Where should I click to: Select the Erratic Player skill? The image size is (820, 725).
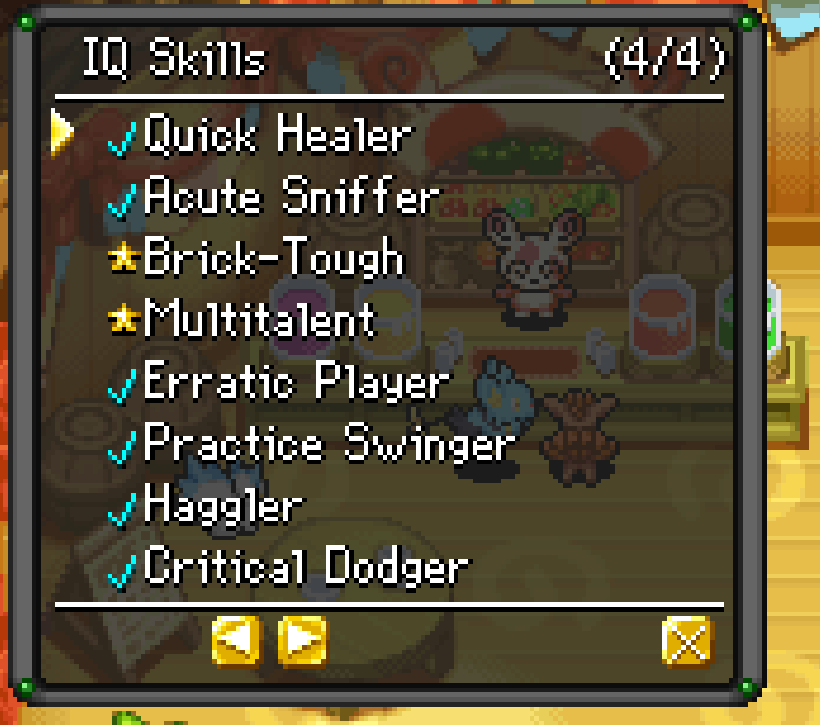(x=297, y=382)
